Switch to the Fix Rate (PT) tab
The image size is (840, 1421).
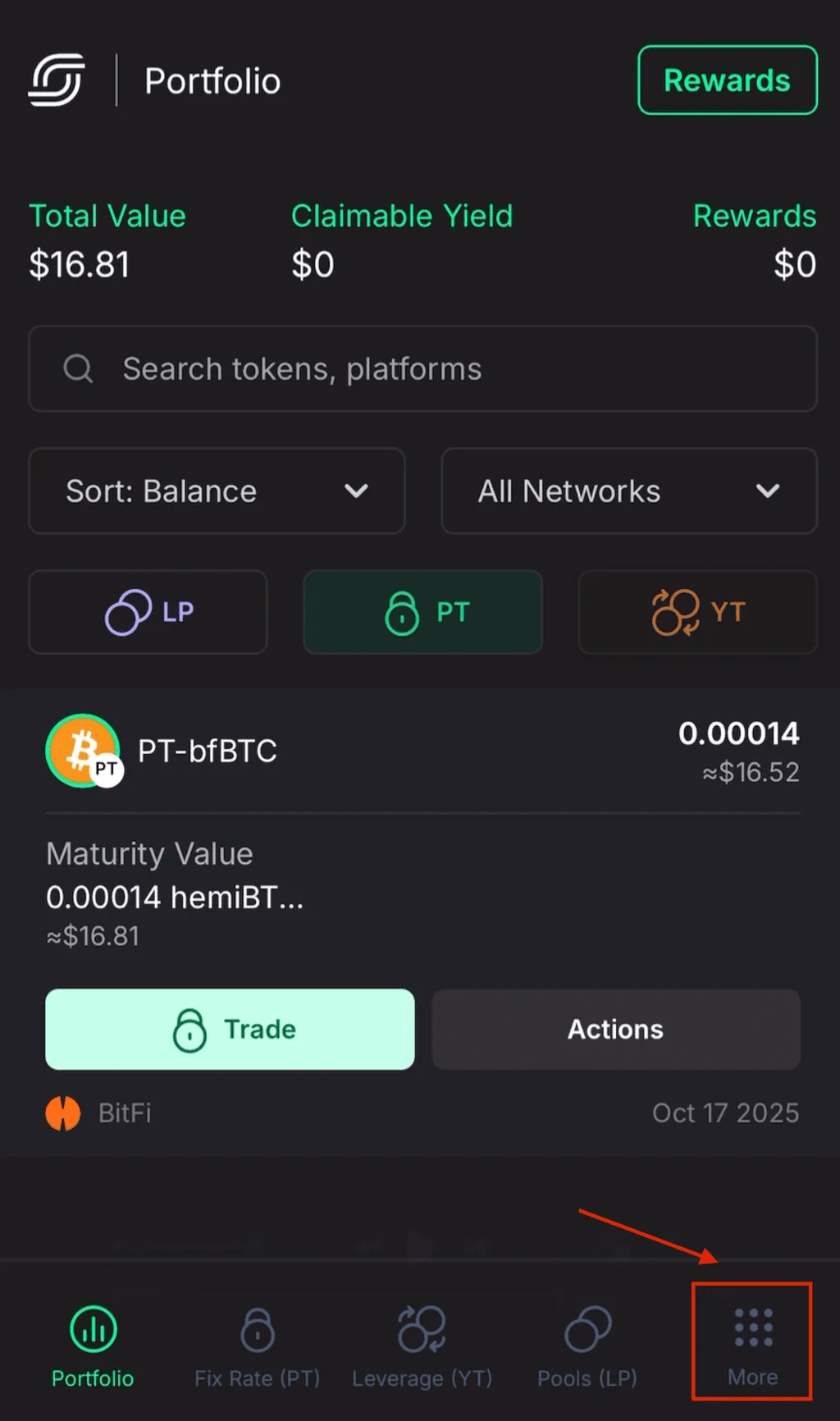tap(258, 1346)
